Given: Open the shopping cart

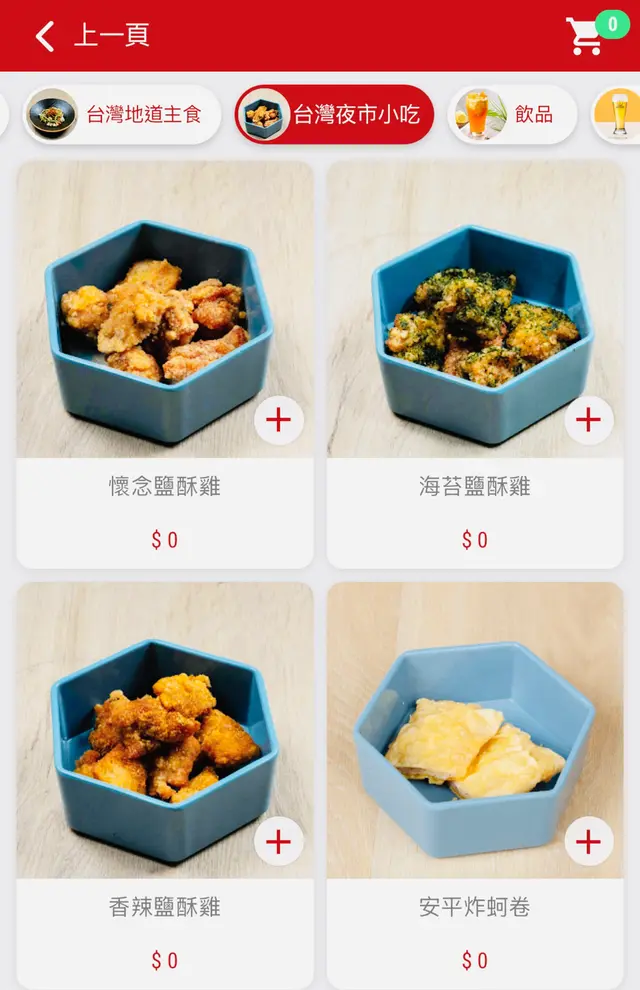Looking at the screenshot, I should (586, 36).
